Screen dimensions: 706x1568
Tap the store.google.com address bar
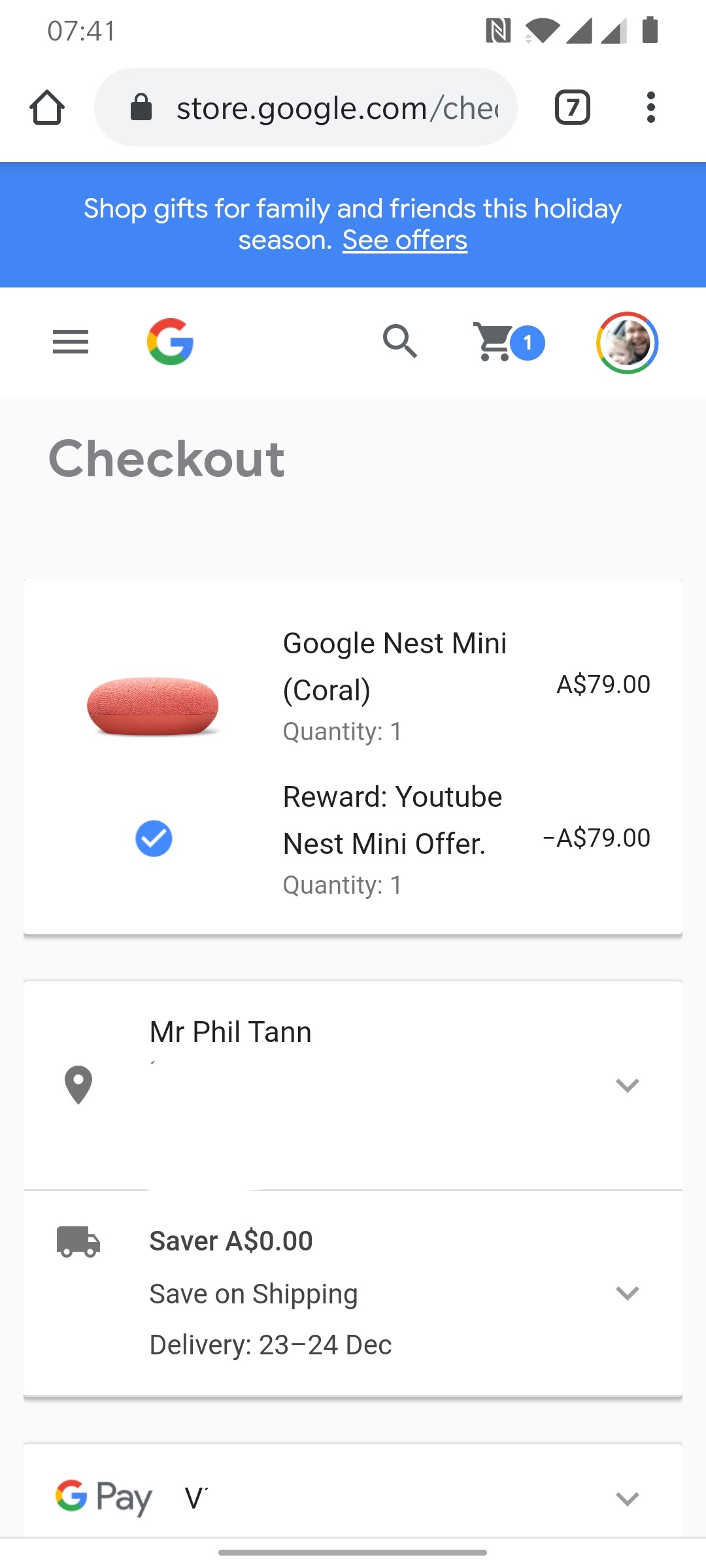[x=306, y=107]
